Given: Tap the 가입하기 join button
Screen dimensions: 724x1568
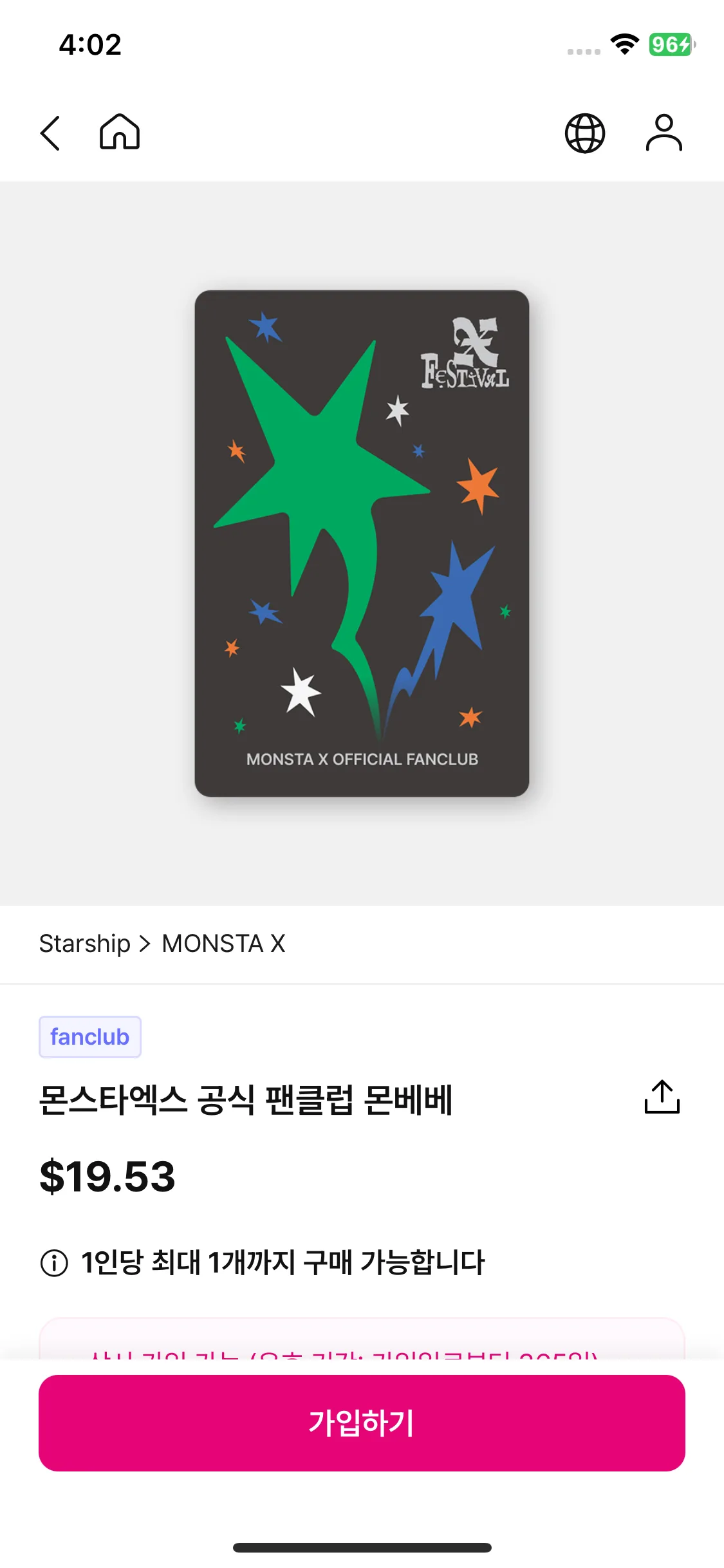Looking at the screenshot, I should pyautogui.click(x=362, y=1423).
